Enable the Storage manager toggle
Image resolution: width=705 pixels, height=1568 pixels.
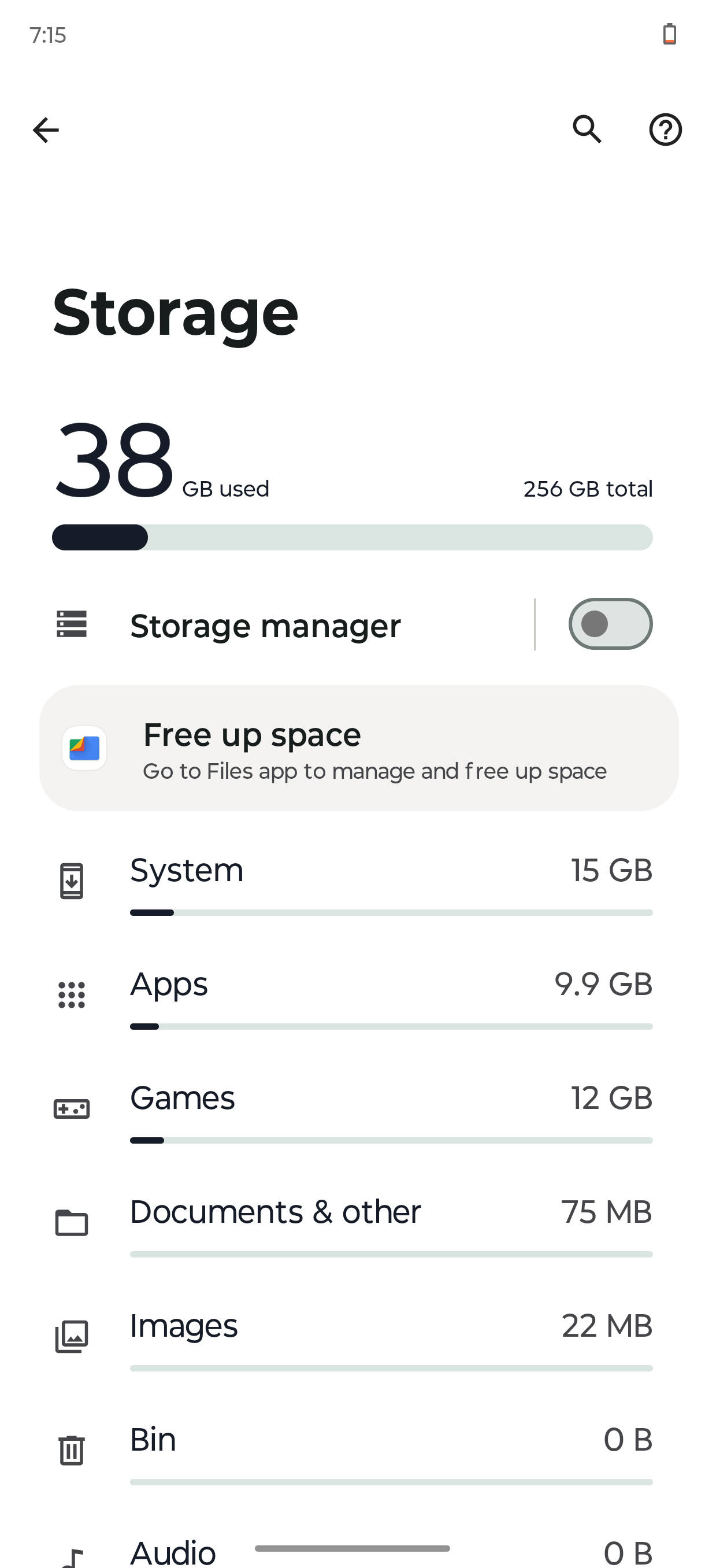(x=610, y=624)
